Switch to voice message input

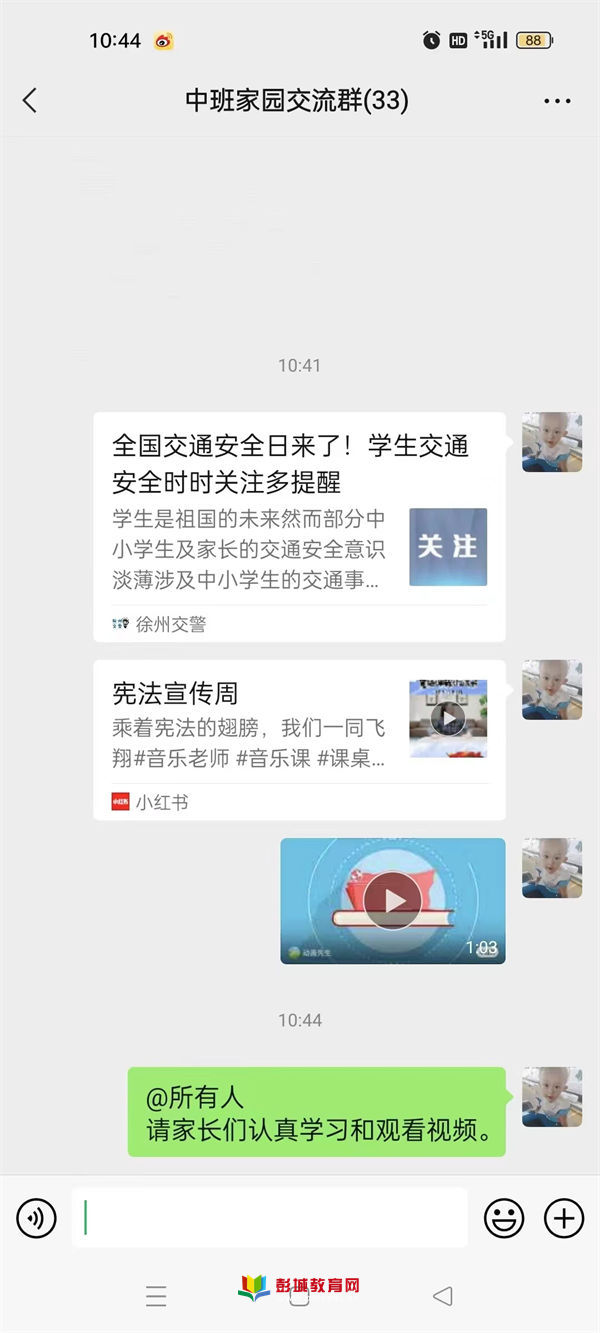pos(37,1218)
